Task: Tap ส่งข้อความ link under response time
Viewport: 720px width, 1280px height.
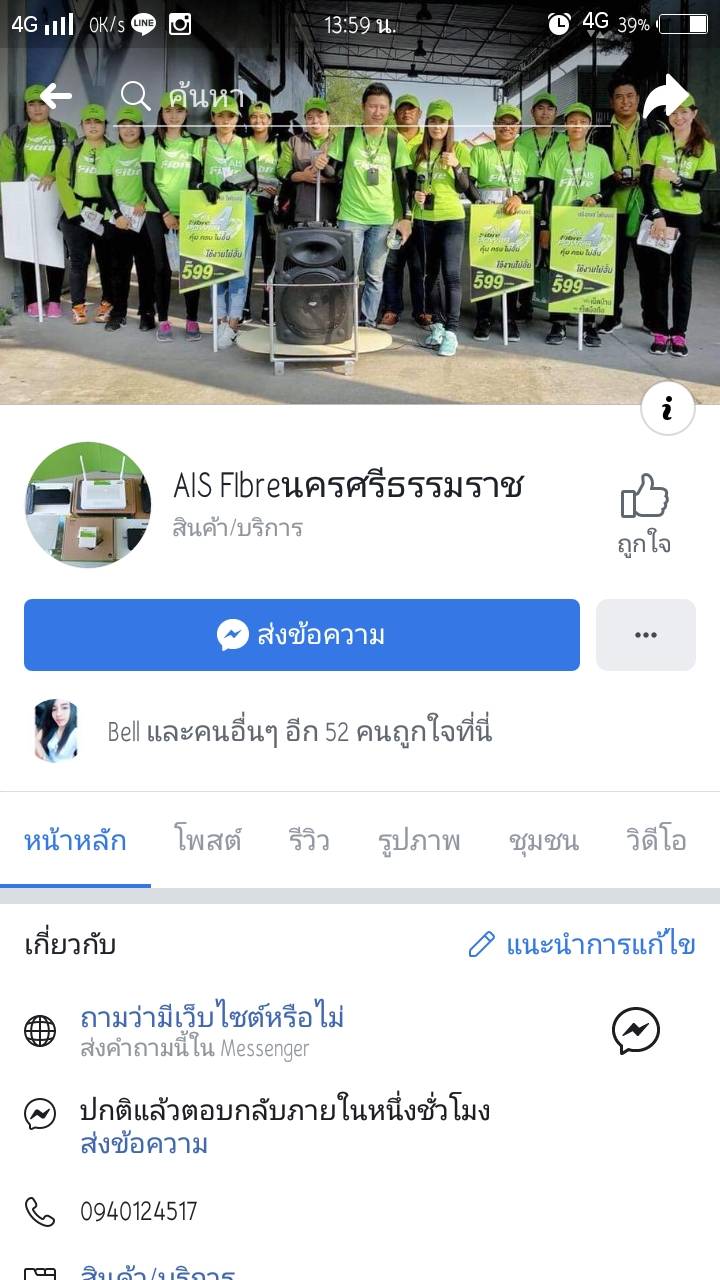Action: (144, 1144)
